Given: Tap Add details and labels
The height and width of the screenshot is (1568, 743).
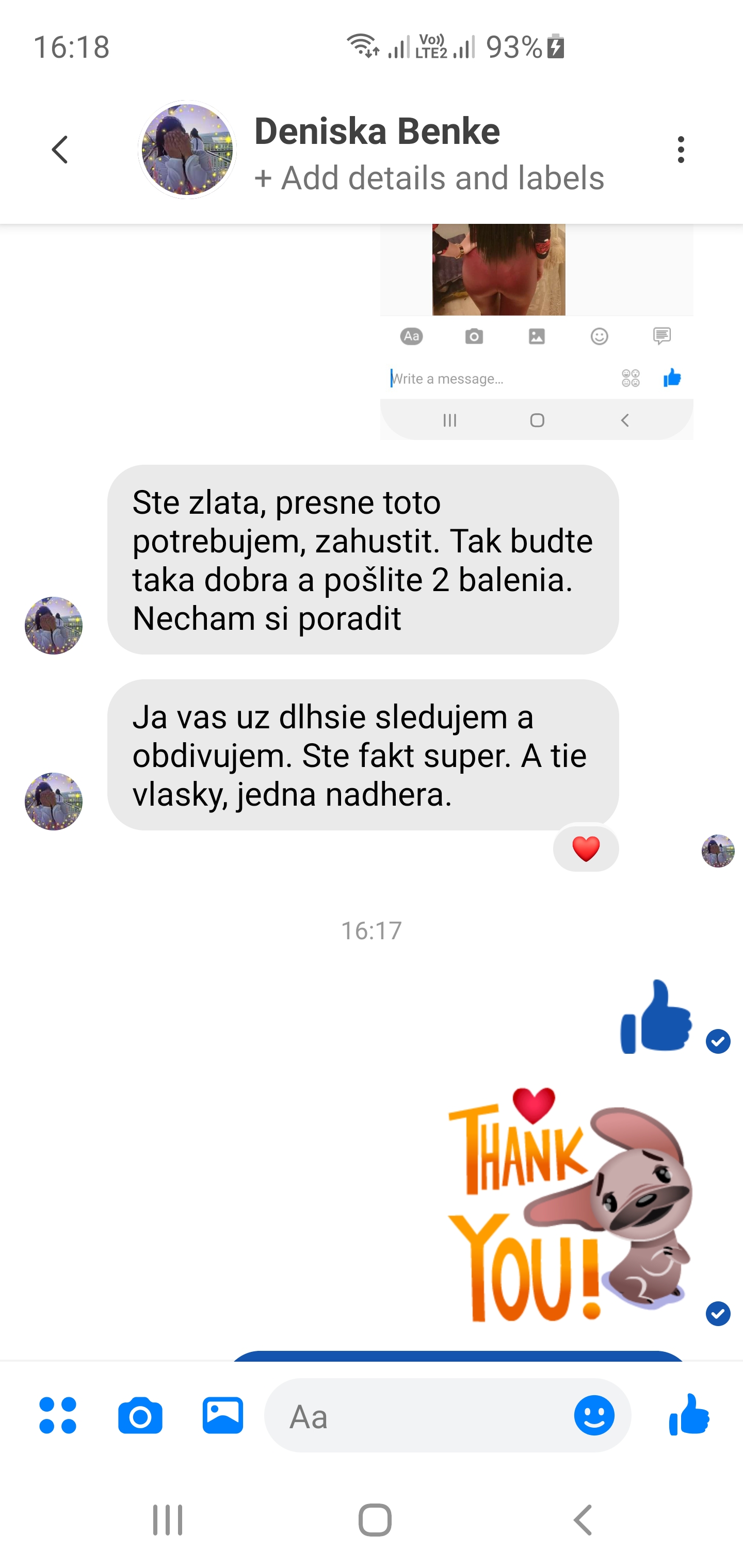Looking at the screenshot, I should pos(429,178).
